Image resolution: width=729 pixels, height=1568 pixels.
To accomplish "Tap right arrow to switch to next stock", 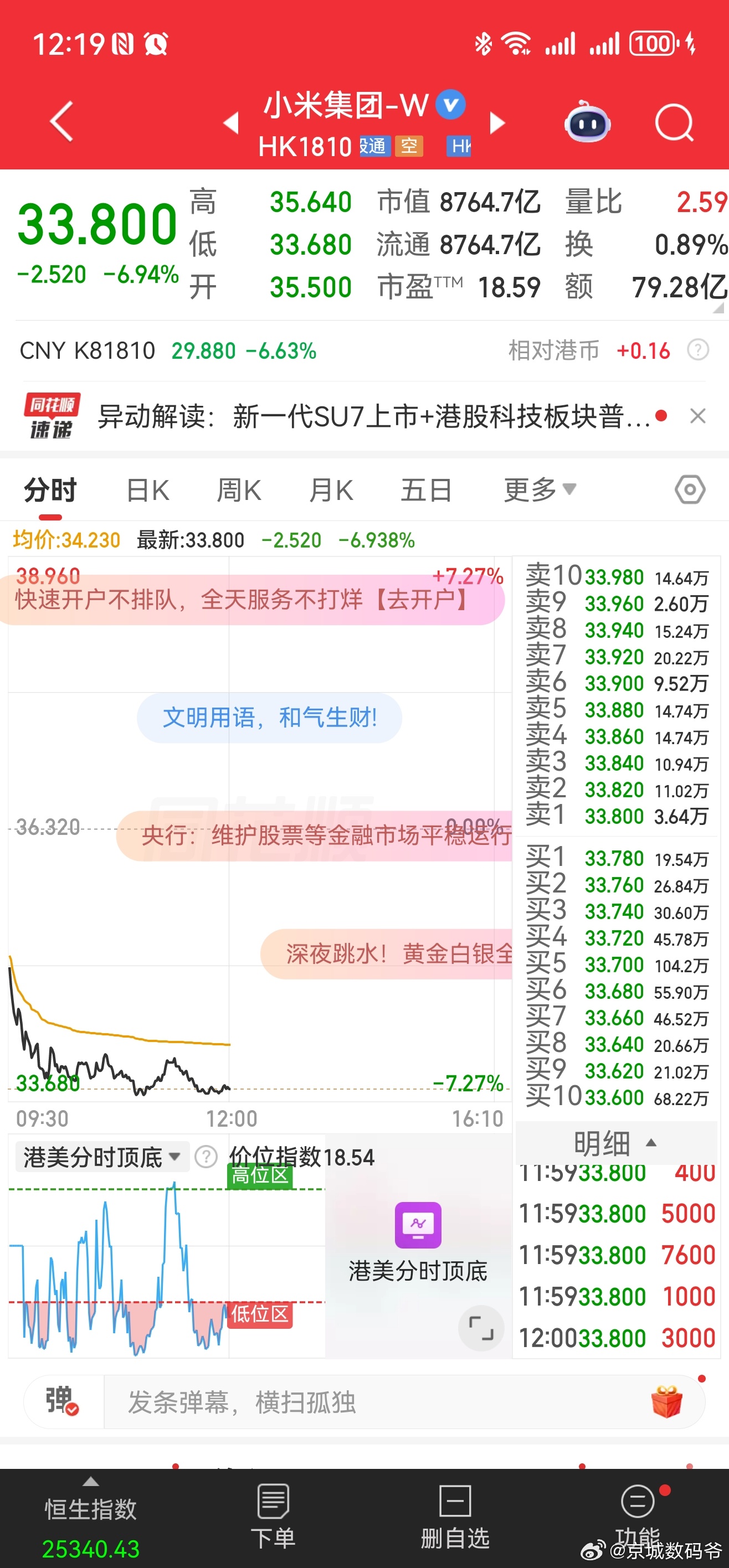I will [497, 122].
